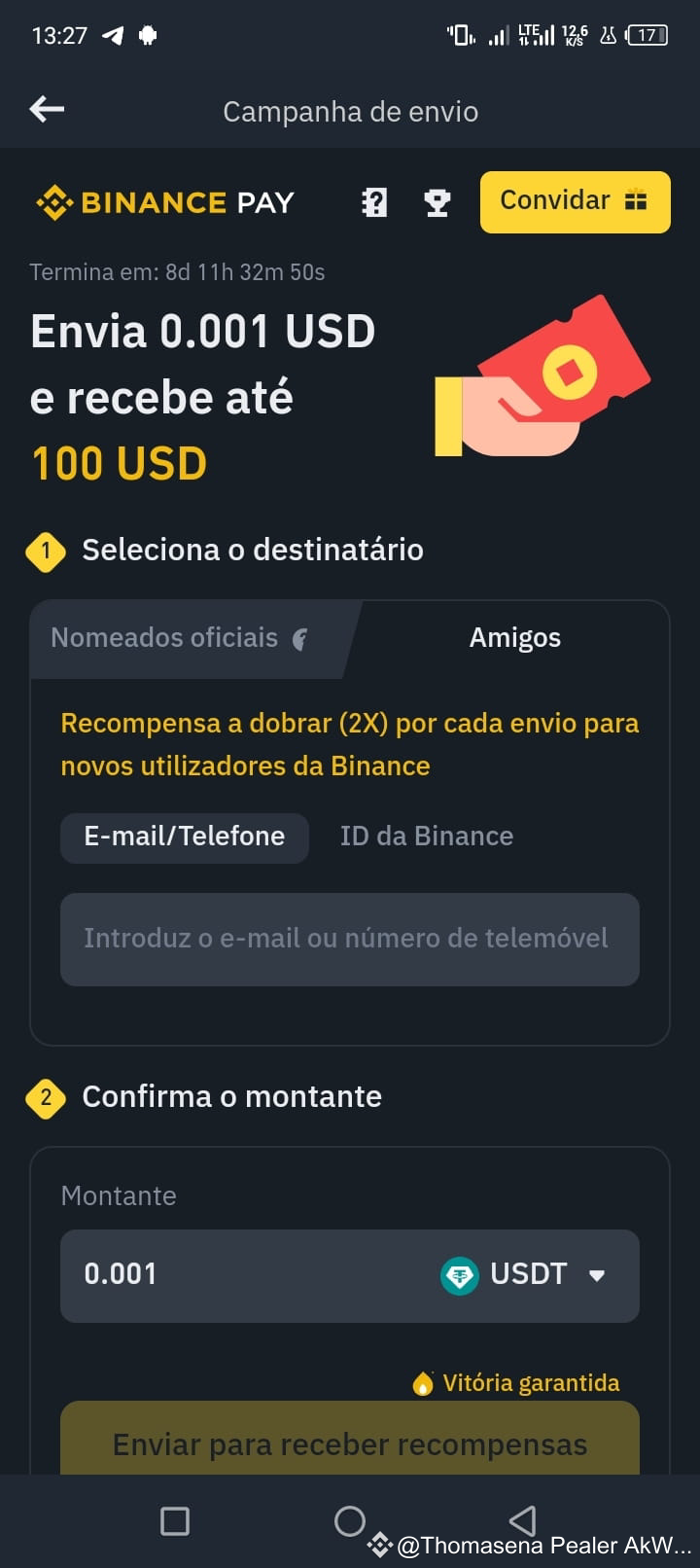
Task: Tap the flame icon next to Vitória garantida
Action: click(x=423, y=1381)
